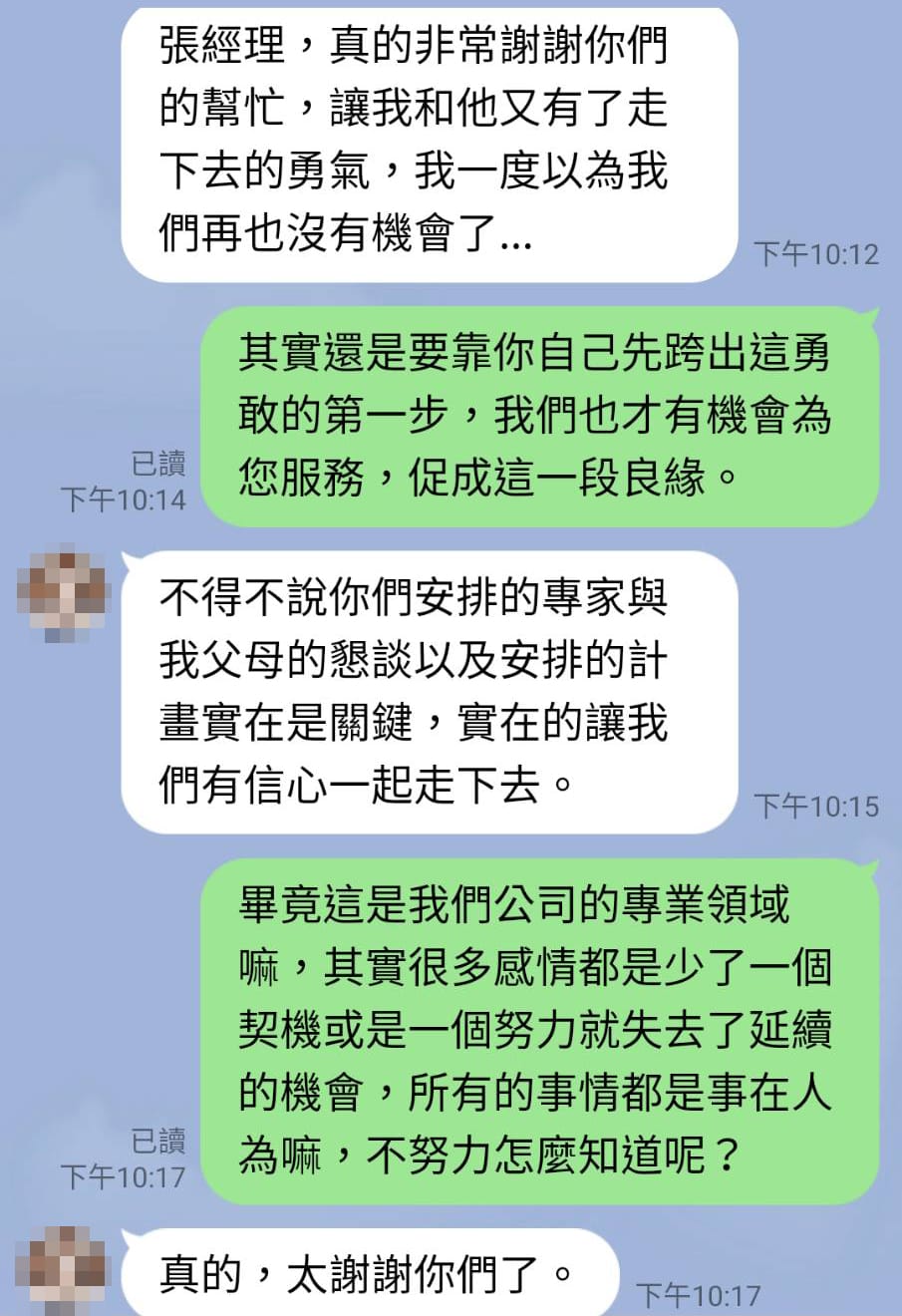Open sender's avatar beside 真的，太謝謝你們了 message
Screen dimensions: 902x1316
(63, 1270)
